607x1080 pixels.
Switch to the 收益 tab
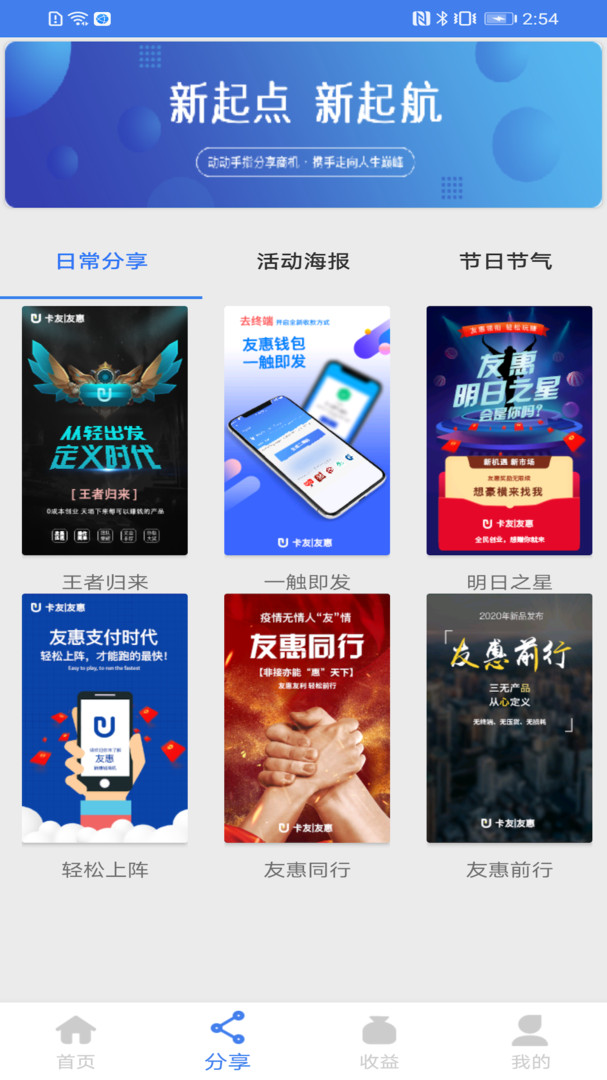[x=379, y=1042]
